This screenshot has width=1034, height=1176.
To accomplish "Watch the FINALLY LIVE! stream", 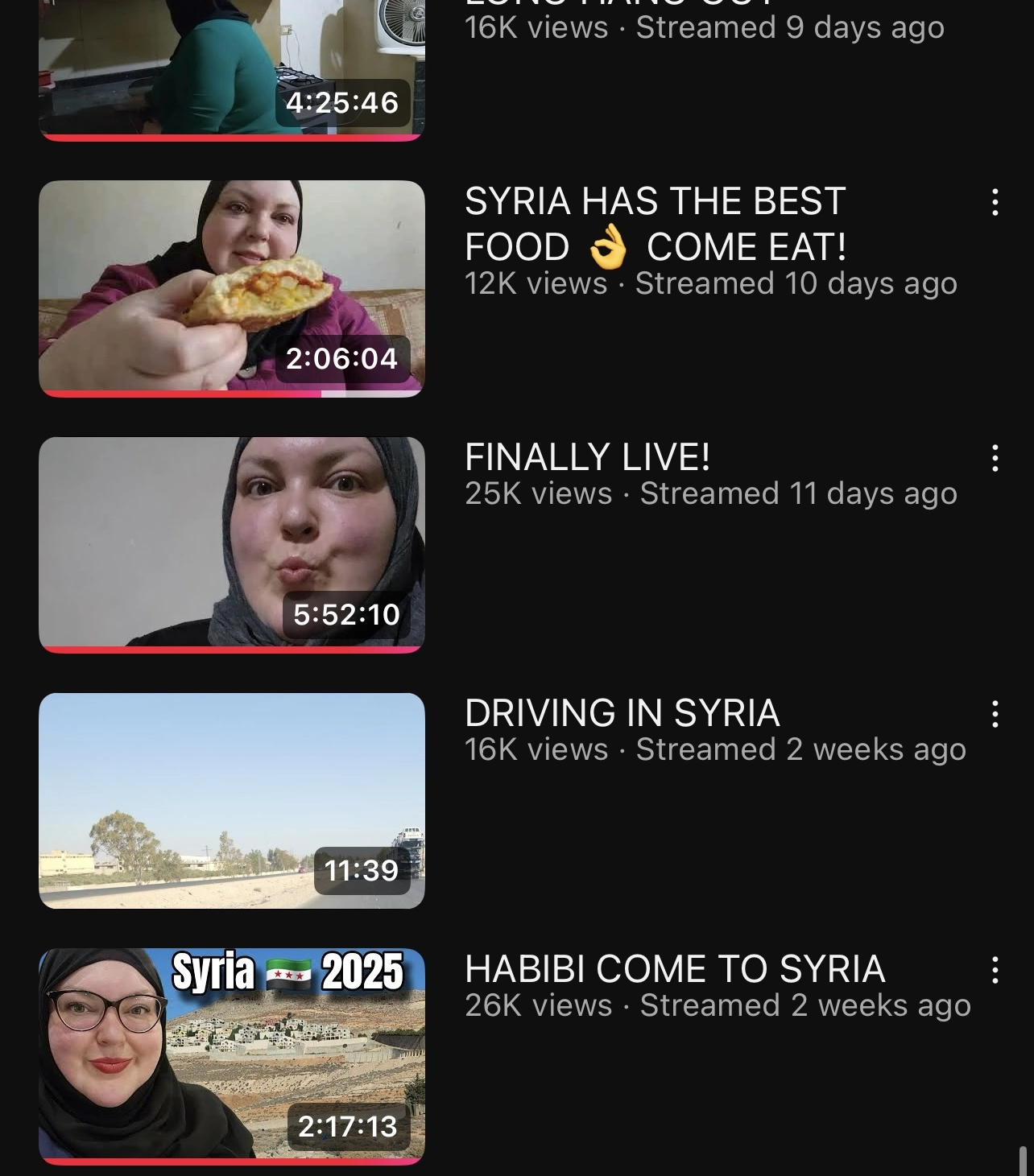I will pos(232,545).
